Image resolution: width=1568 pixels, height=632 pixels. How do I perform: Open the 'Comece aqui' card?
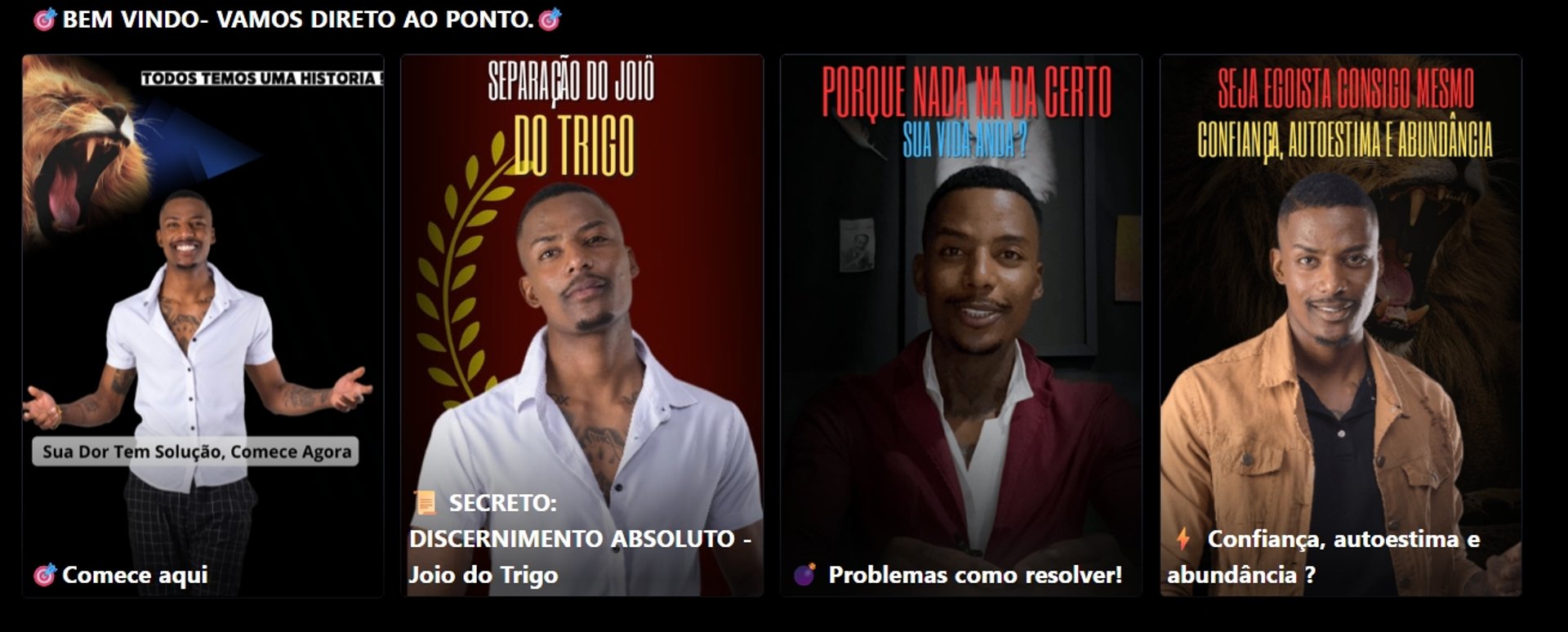(x=203, y=327)
